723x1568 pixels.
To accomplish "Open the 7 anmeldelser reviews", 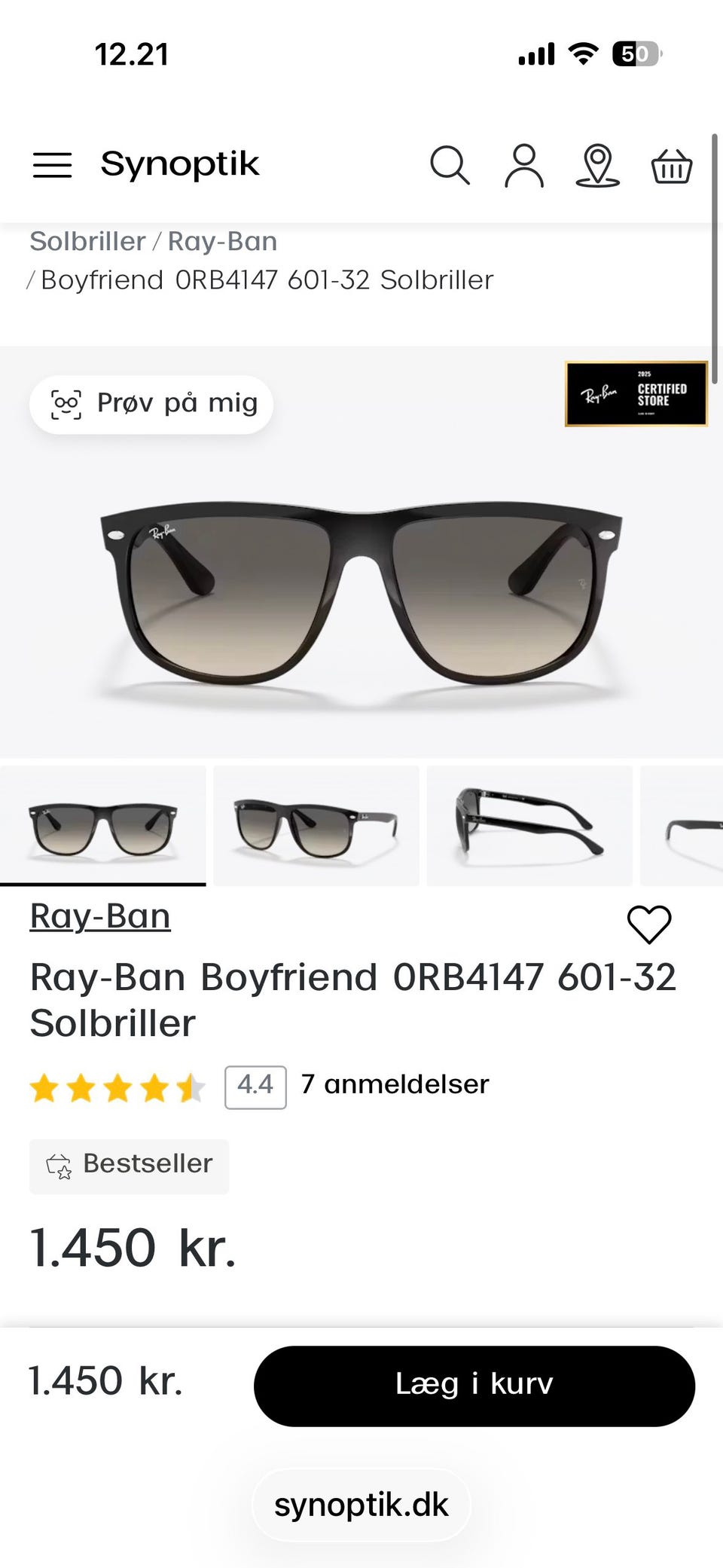I will (x=395, y=1085).
